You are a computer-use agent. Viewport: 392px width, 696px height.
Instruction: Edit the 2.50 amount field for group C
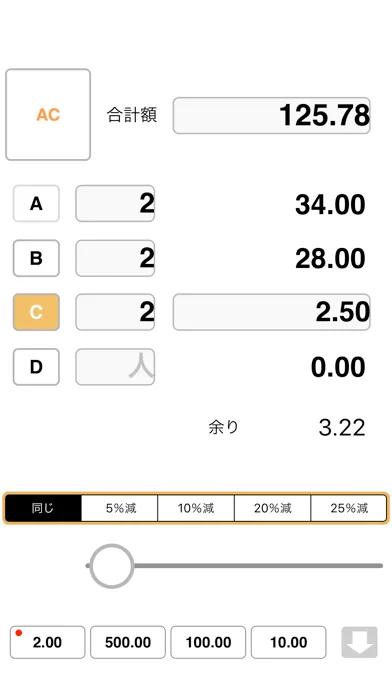[271, 312]
